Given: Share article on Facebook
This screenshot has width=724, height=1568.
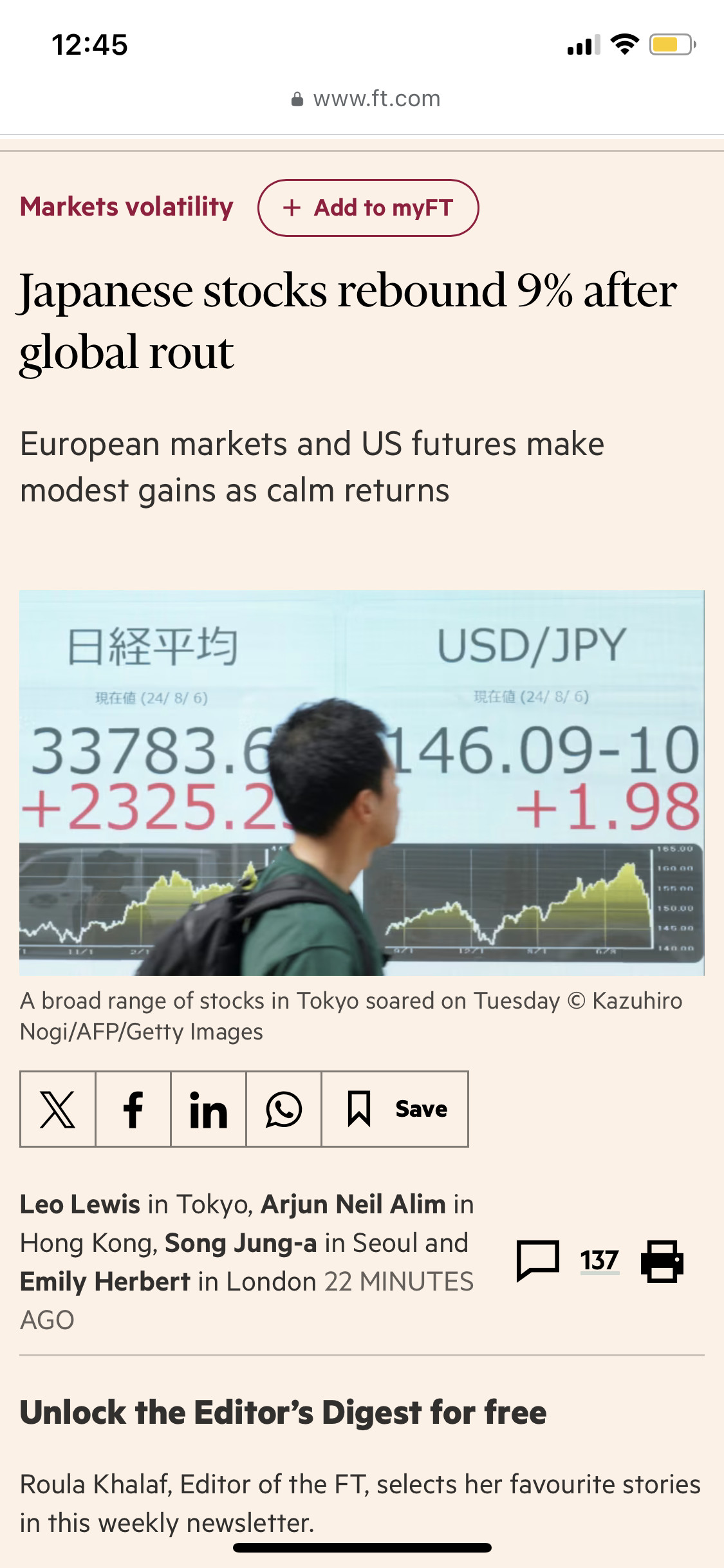Looking at the screenshot, I should [x=133, y=1109].
